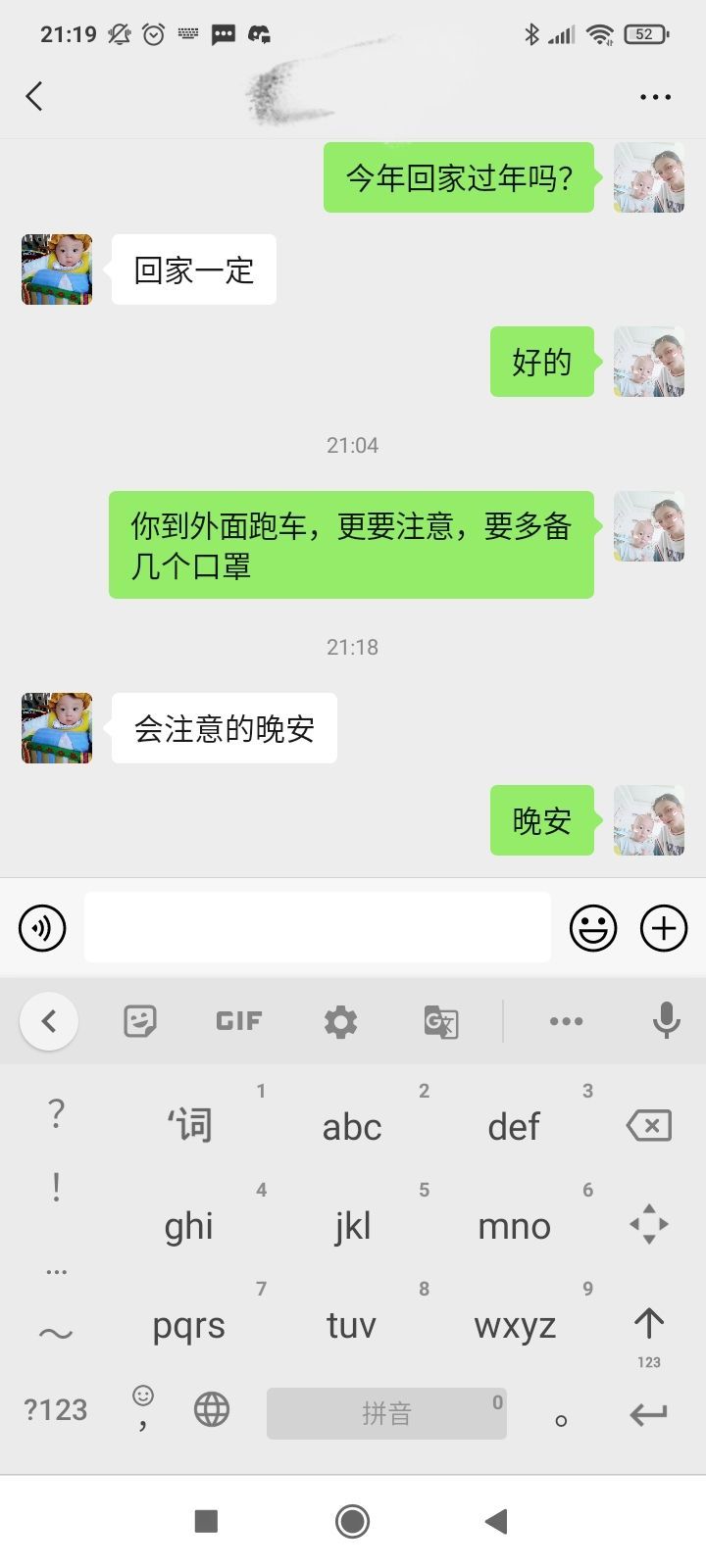Open keyboard translate tool
The width and height of the screenshot is (706, 1568).
pos(441,1021)
